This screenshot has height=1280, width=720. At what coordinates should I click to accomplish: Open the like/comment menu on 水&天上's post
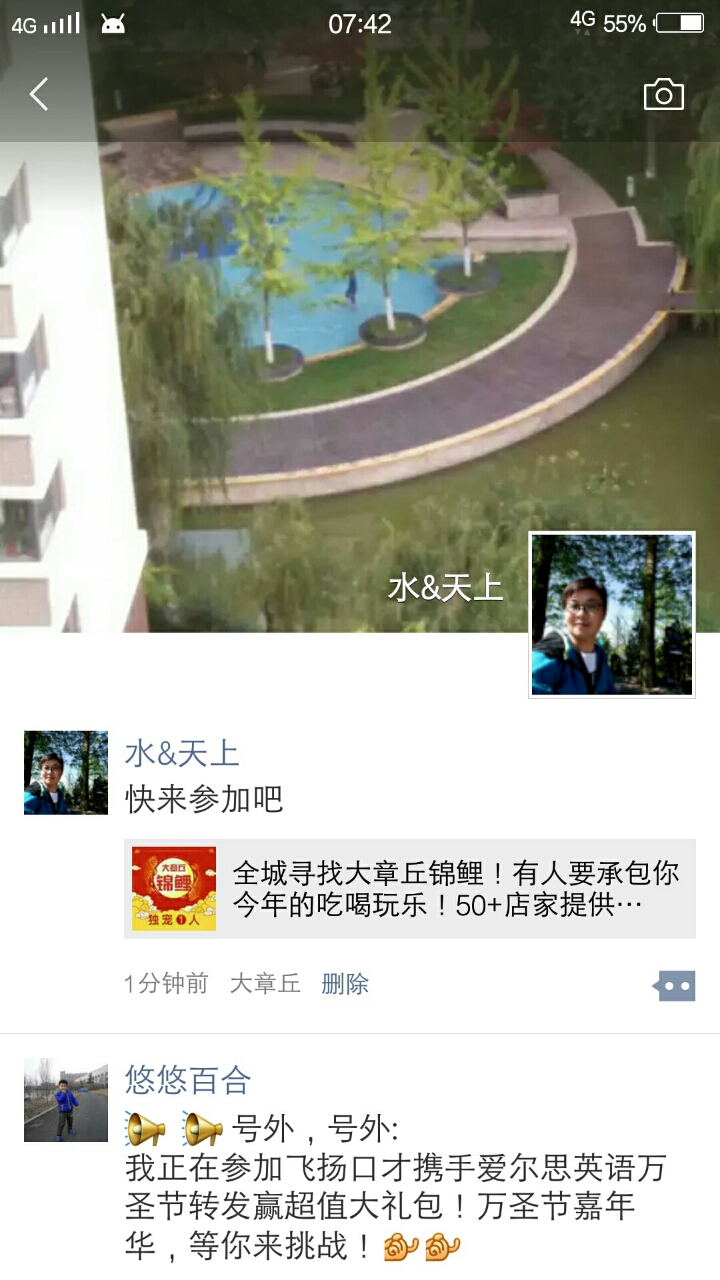click(675, 985)
